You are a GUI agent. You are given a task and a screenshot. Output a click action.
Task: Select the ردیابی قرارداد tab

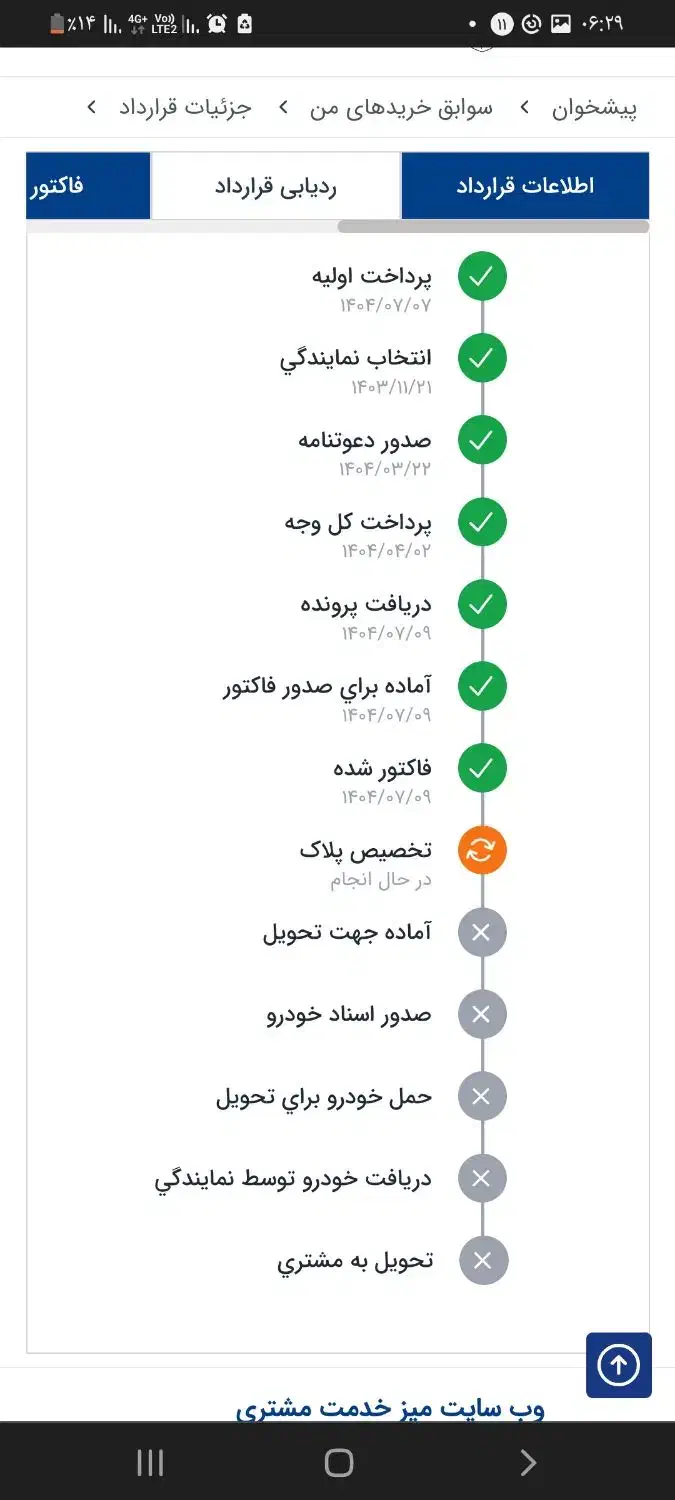275,186
